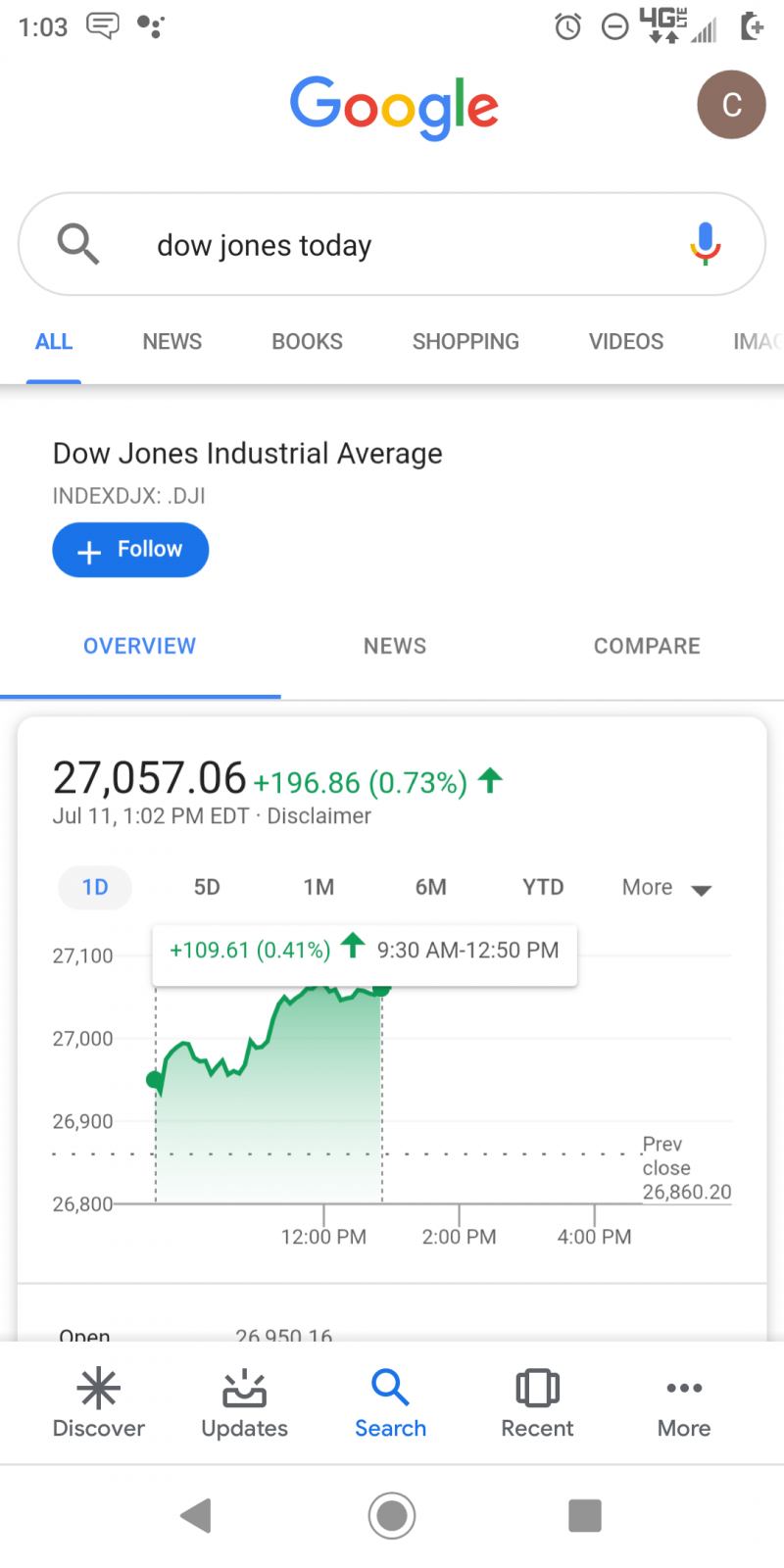
Task: Switch to the BOOKS results tab
Action: pyautogui.click(x=307, y=341)
